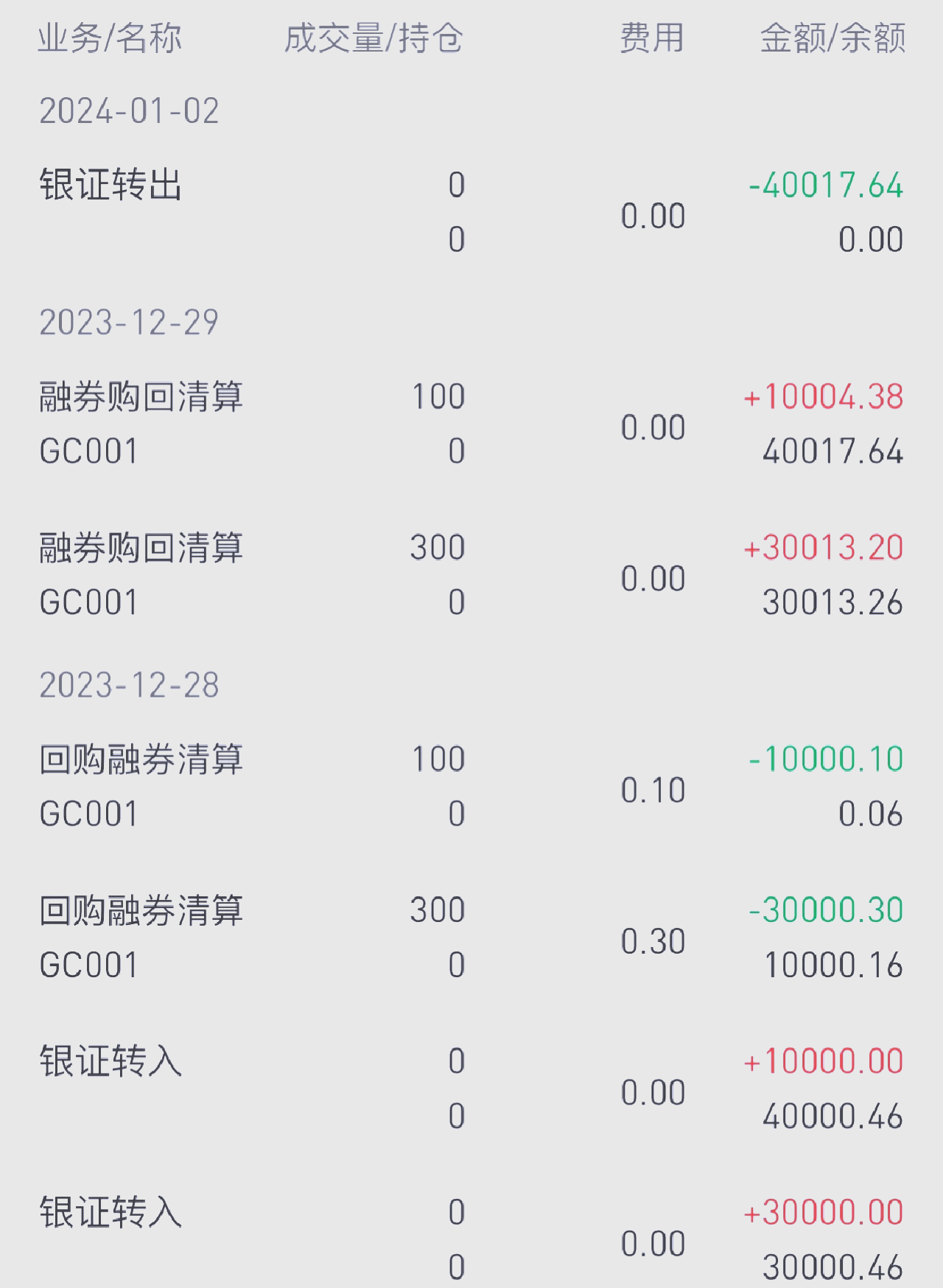Collapse the 2023-12-29 date group

(x=129, y=320)
